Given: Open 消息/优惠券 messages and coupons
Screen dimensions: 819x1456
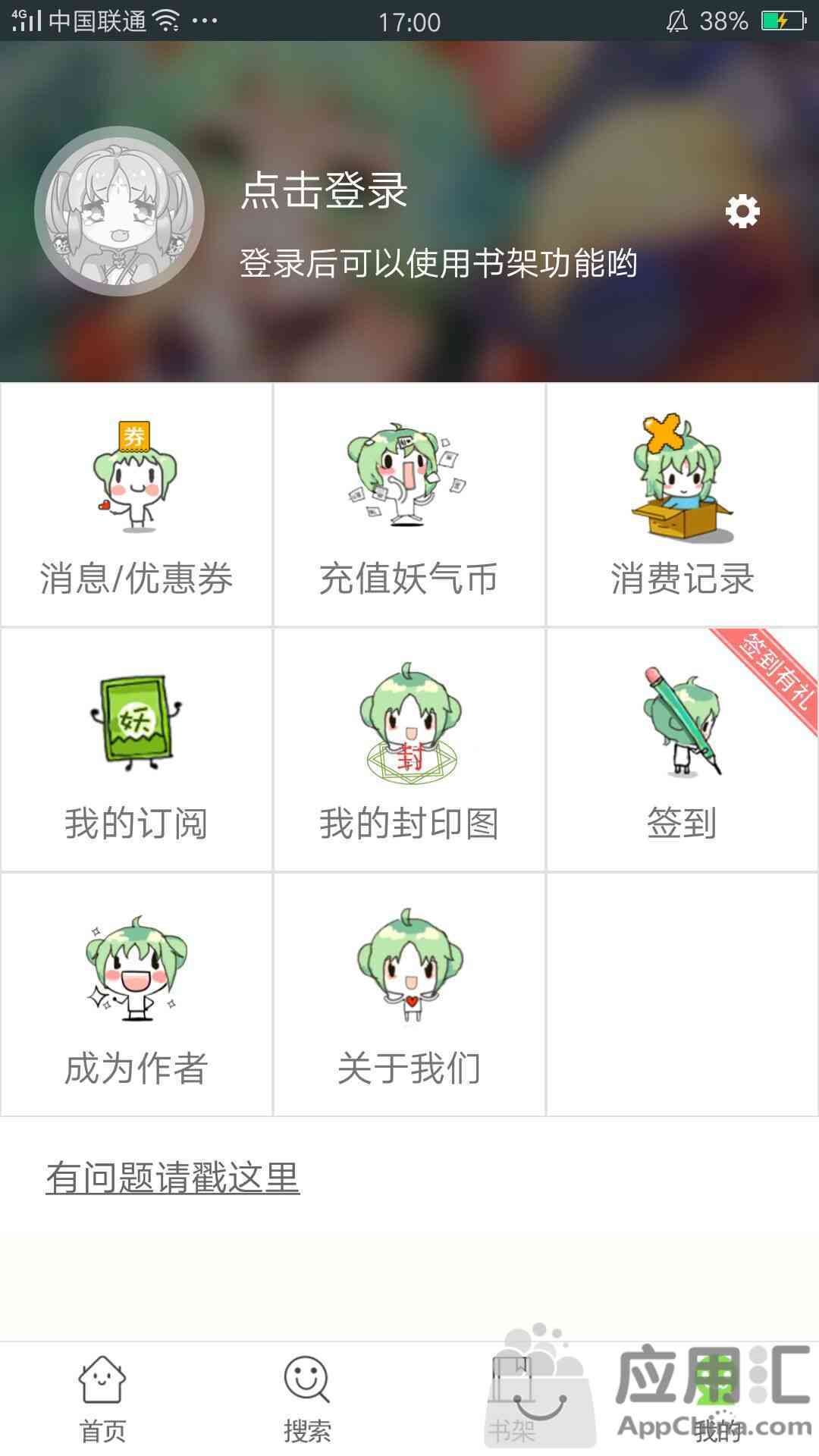Looking at the screenshot, I should [x=136, y=505].
